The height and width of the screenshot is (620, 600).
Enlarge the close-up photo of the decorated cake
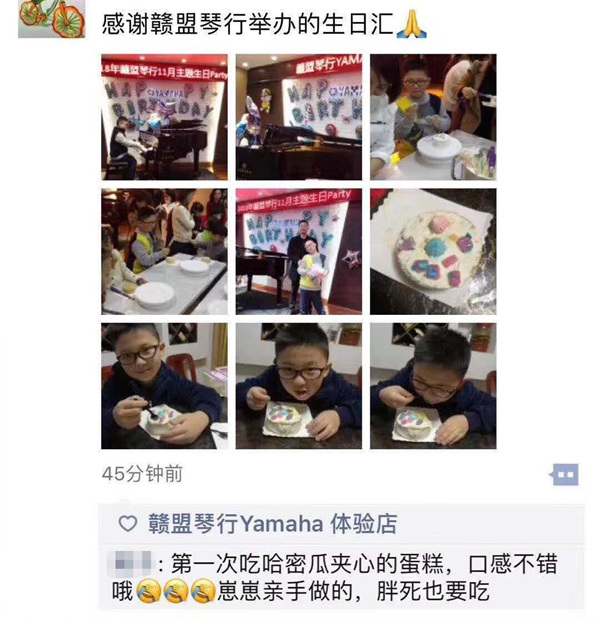pos(432,251)
